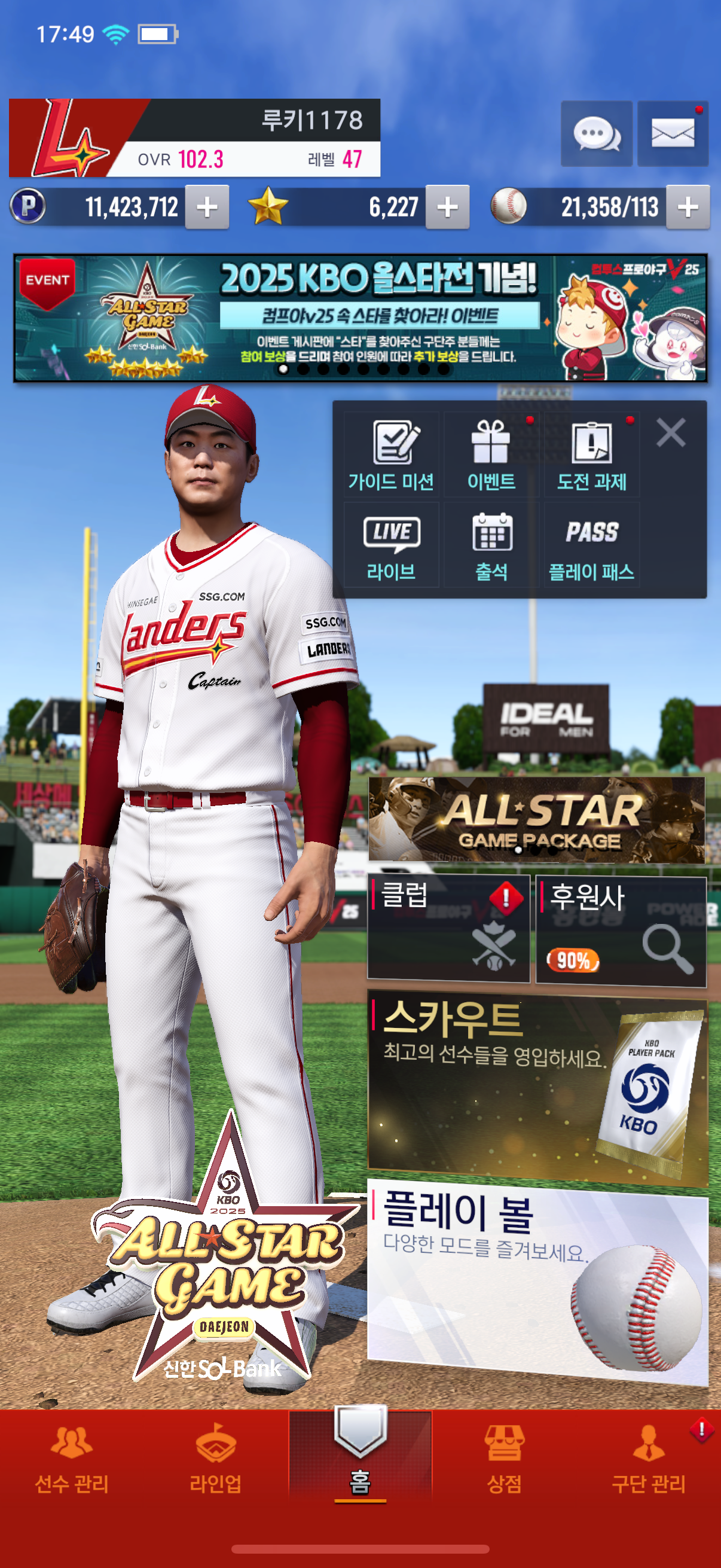
Task: Open the 후원사 sponsor tile
Action: tap(621, 929)
